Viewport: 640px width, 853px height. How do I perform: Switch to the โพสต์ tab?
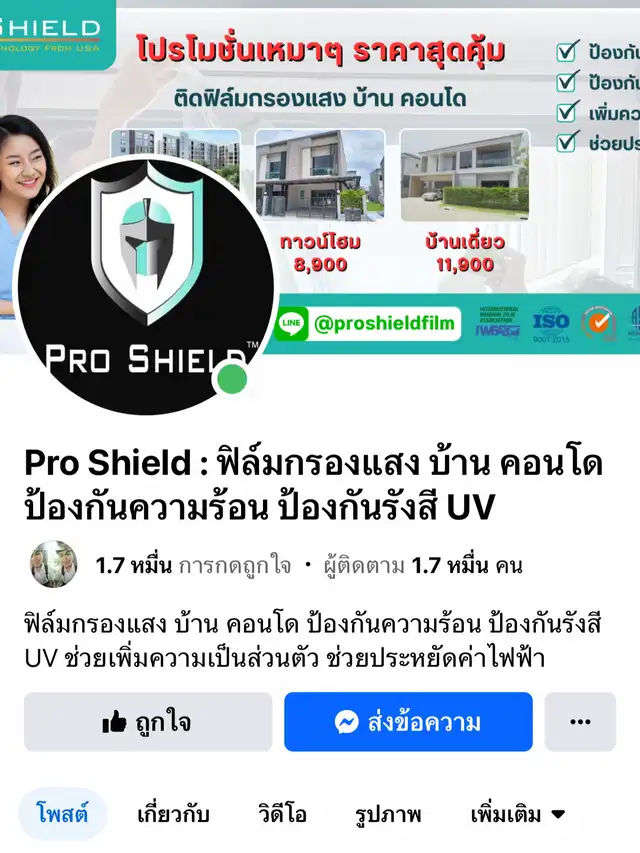coord(62,813)
